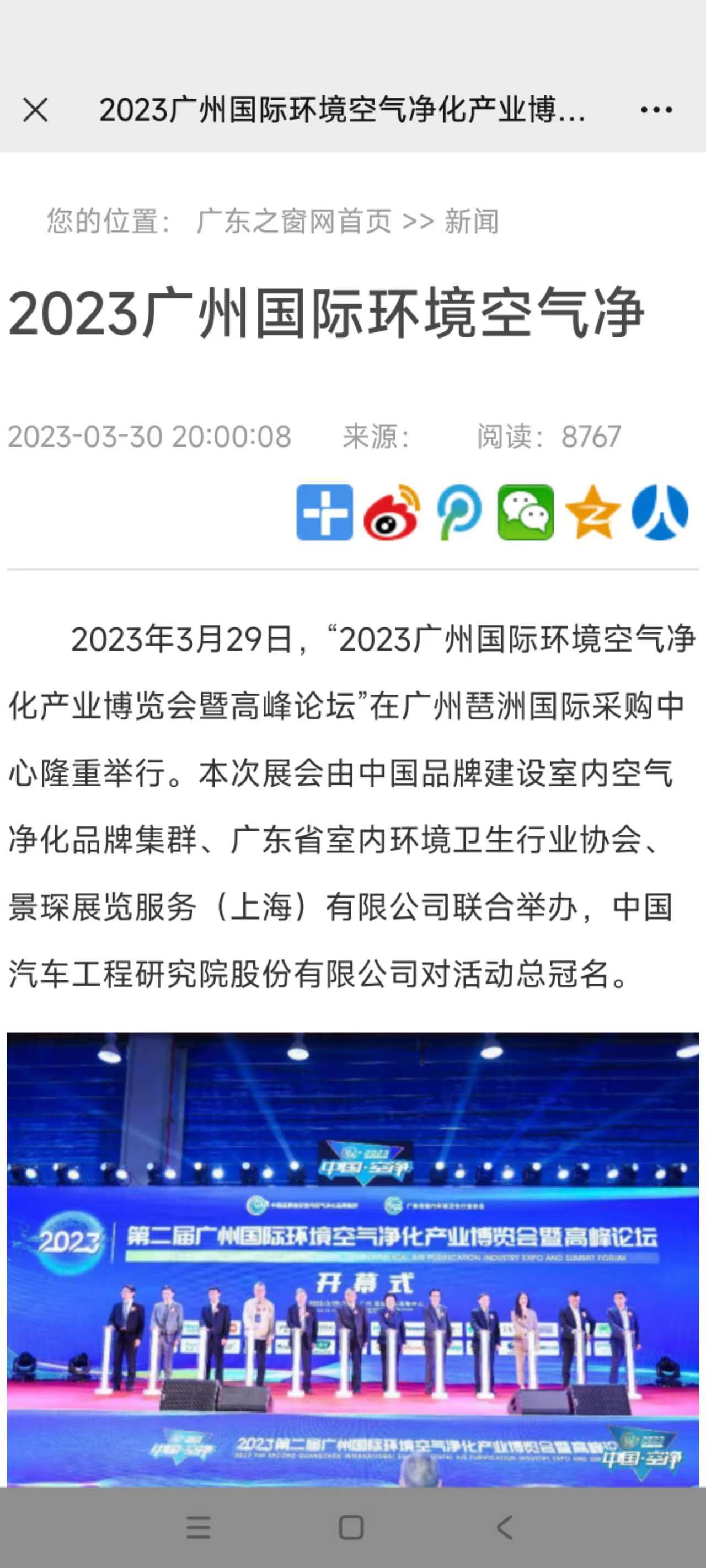Open recent apps menu button
The image size is (706, 1568).
coord(198,1527)
